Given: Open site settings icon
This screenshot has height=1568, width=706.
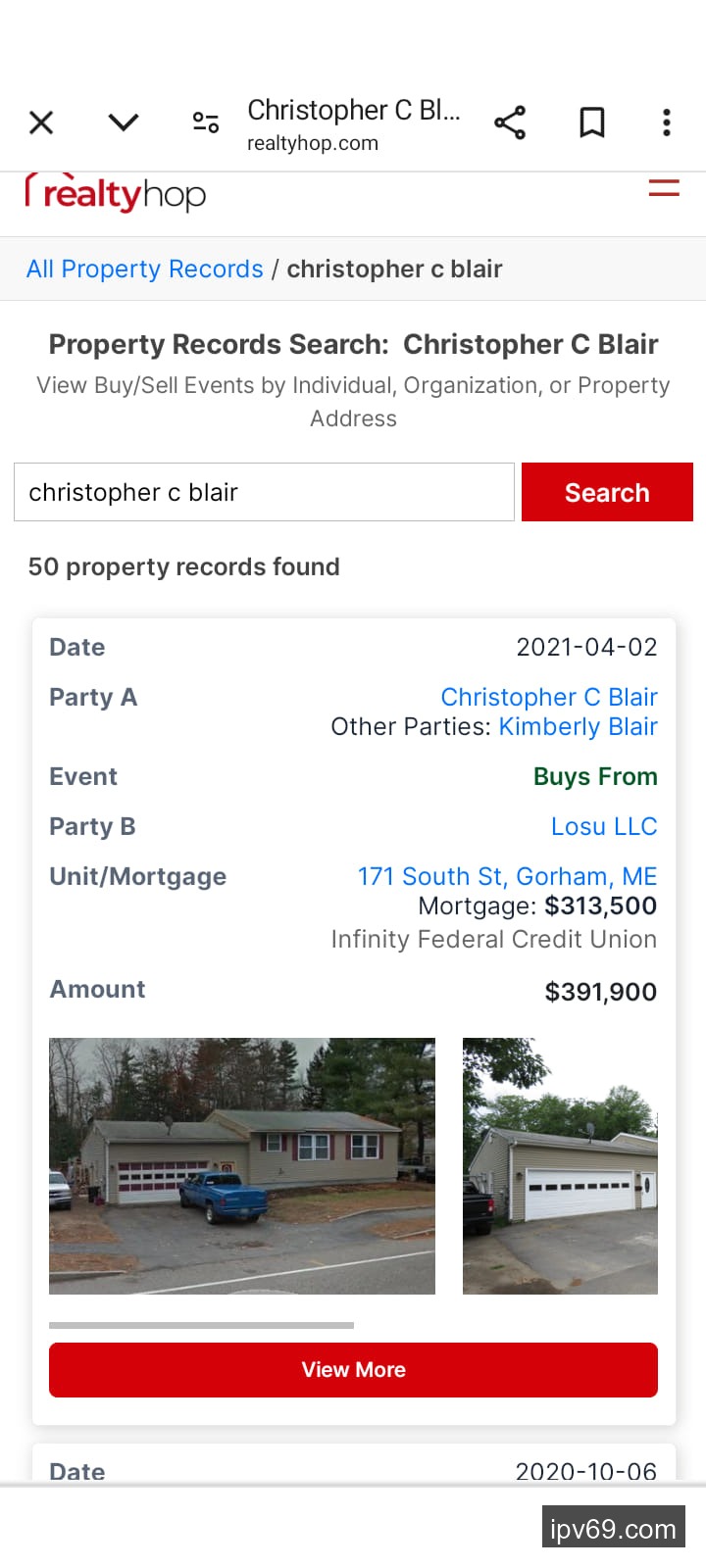Looking at the screenshot, I should tap(205, 122).
